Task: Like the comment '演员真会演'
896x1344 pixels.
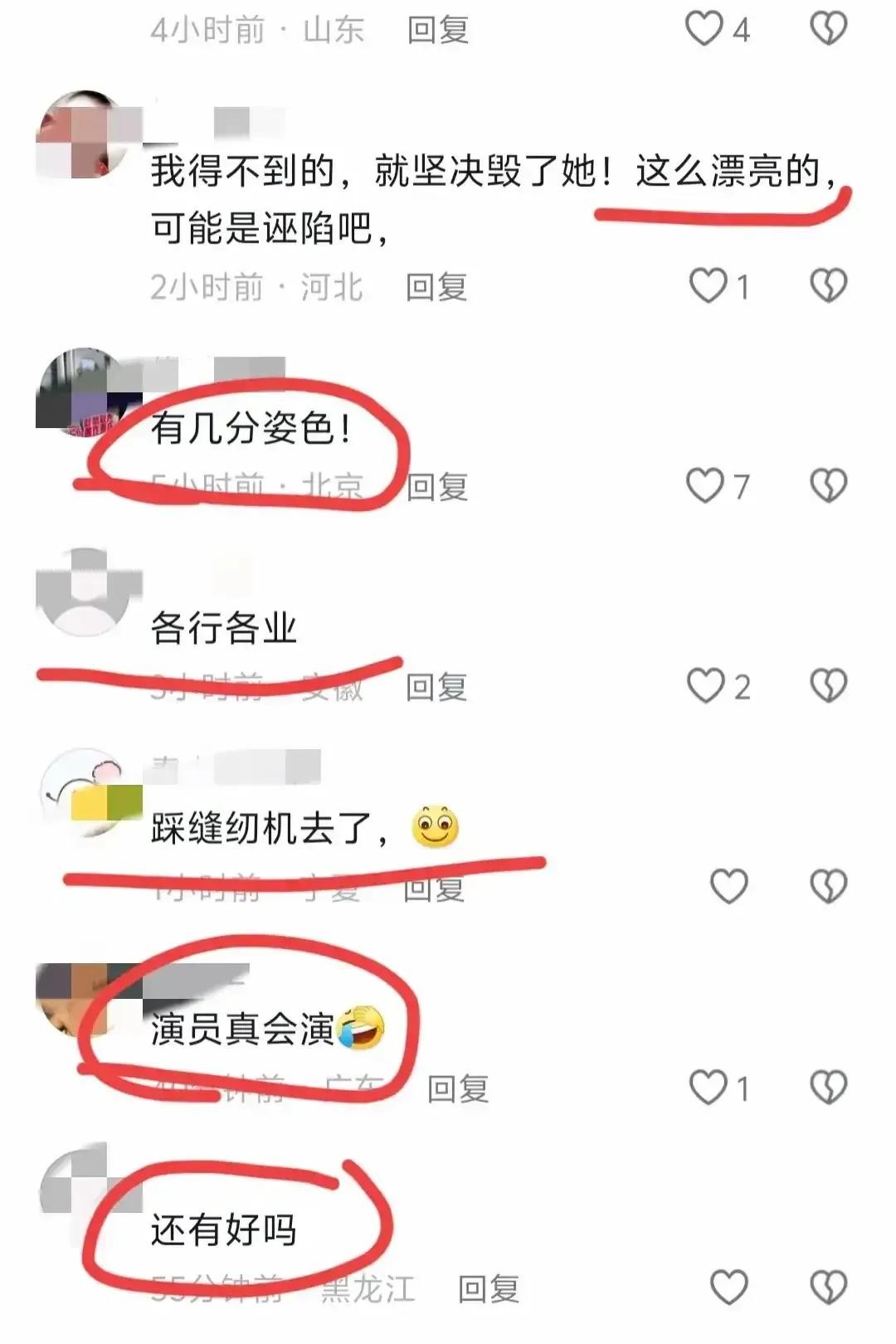Action: click(x=709, y=1088)
